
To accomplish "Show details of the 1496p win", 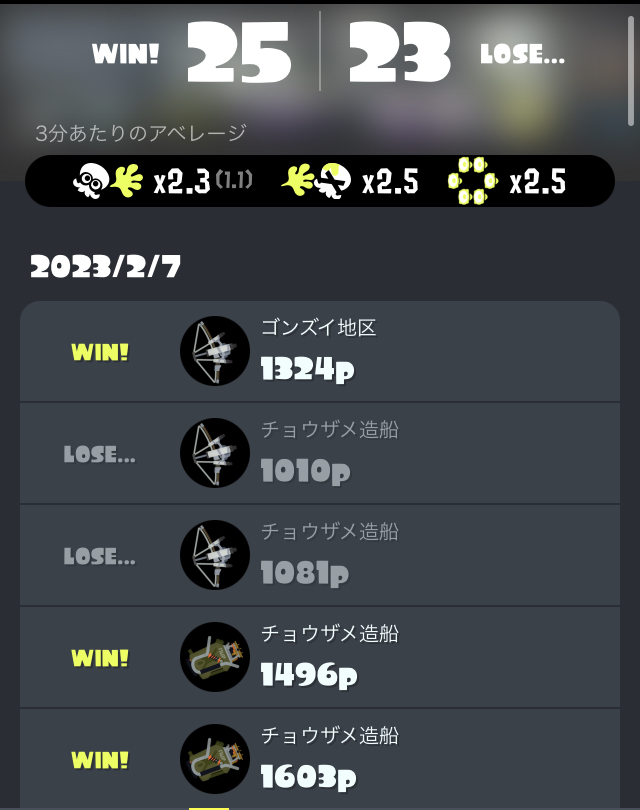I will (320, 658).
